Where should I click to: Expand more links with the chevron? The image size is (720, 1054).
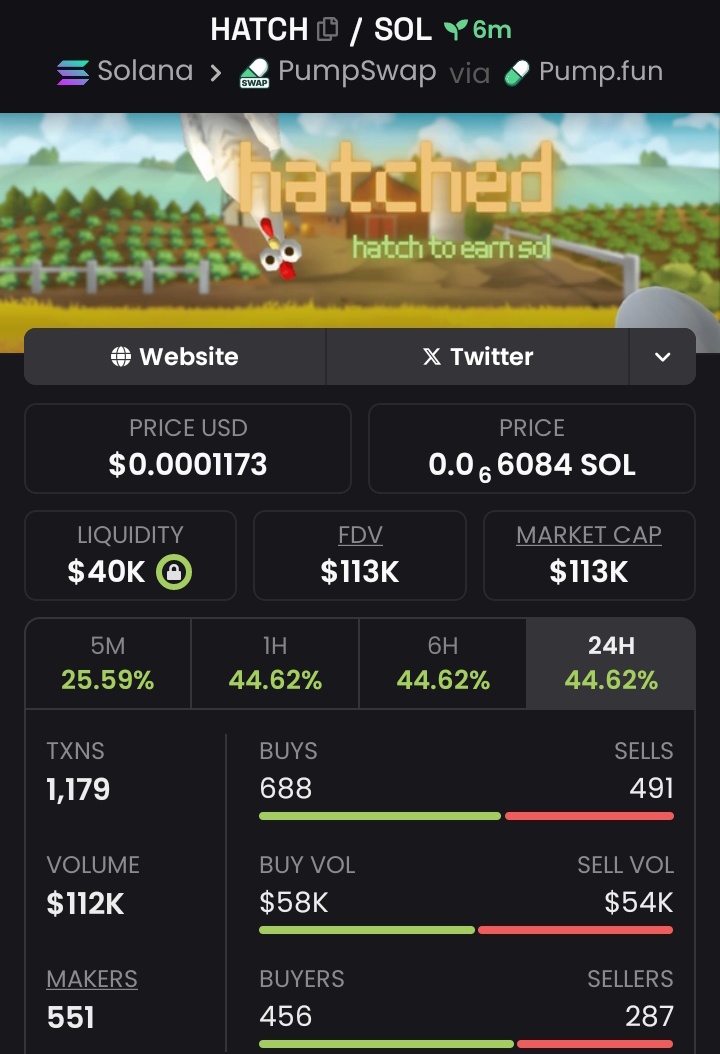pyautogui.click(x=662, y=357)
